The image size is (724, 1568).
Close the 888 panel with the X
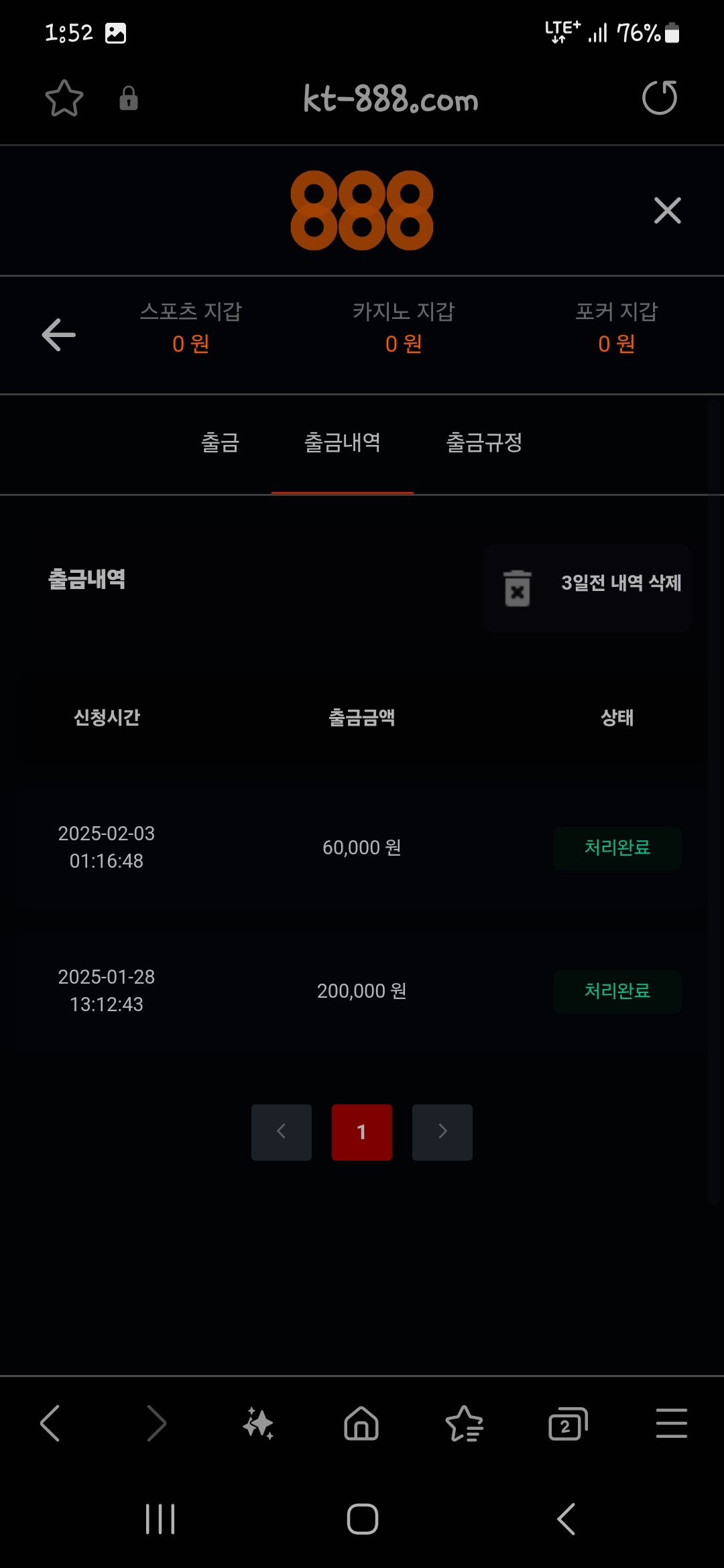(667, 210)
